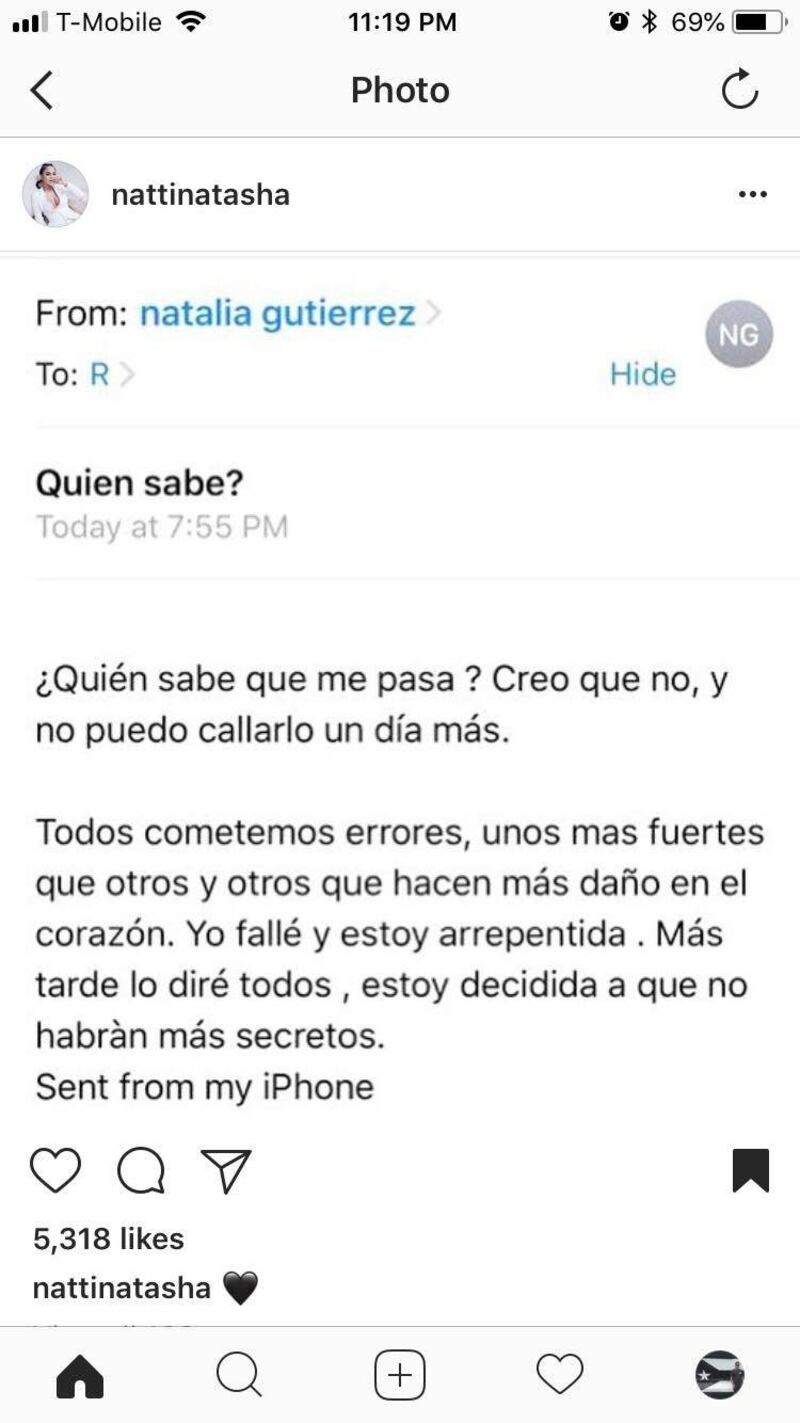
Task: Refresh the photo post
Action: tap(740, 91)
